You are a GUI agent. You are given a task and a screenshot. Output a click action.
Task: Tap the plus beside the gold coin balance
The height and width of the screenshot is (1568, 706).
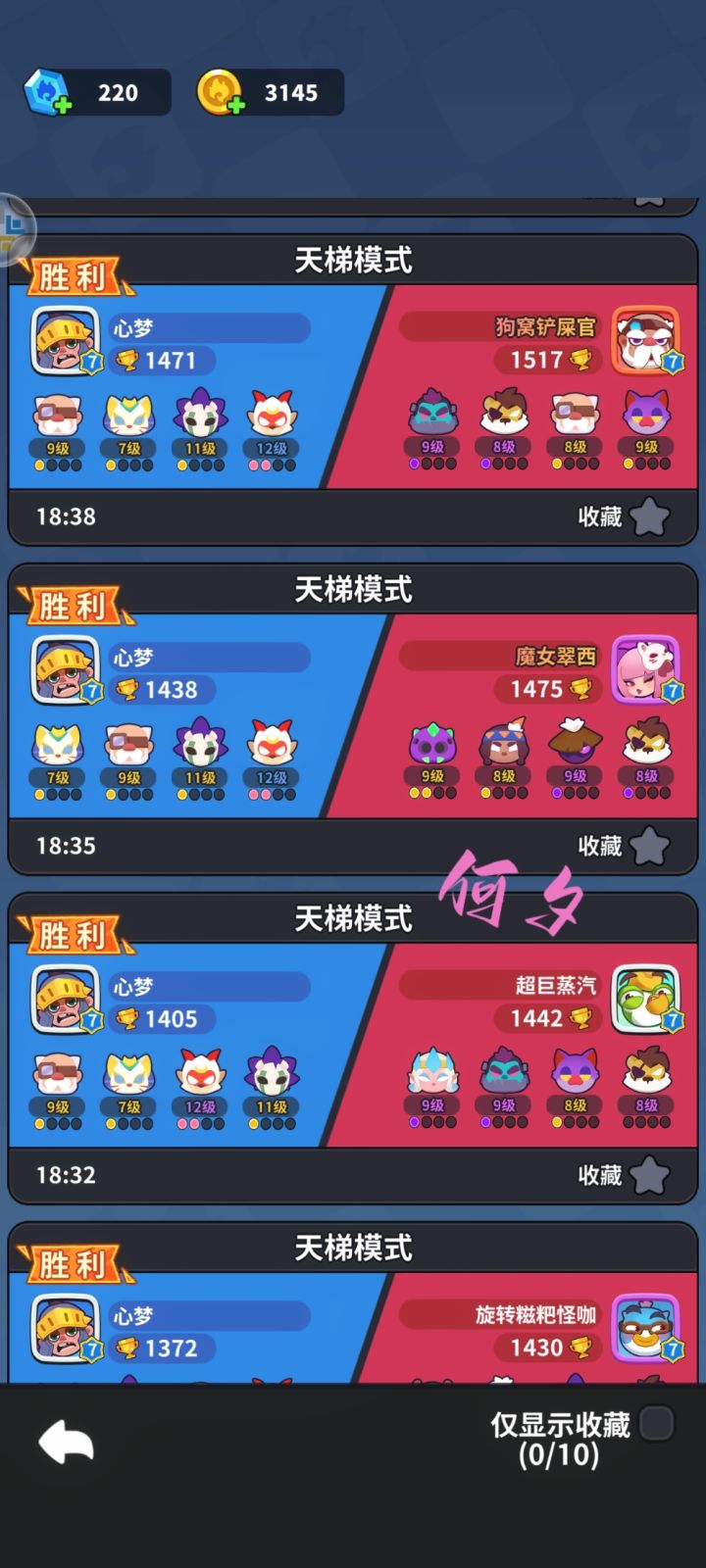(x=235, y=104)
